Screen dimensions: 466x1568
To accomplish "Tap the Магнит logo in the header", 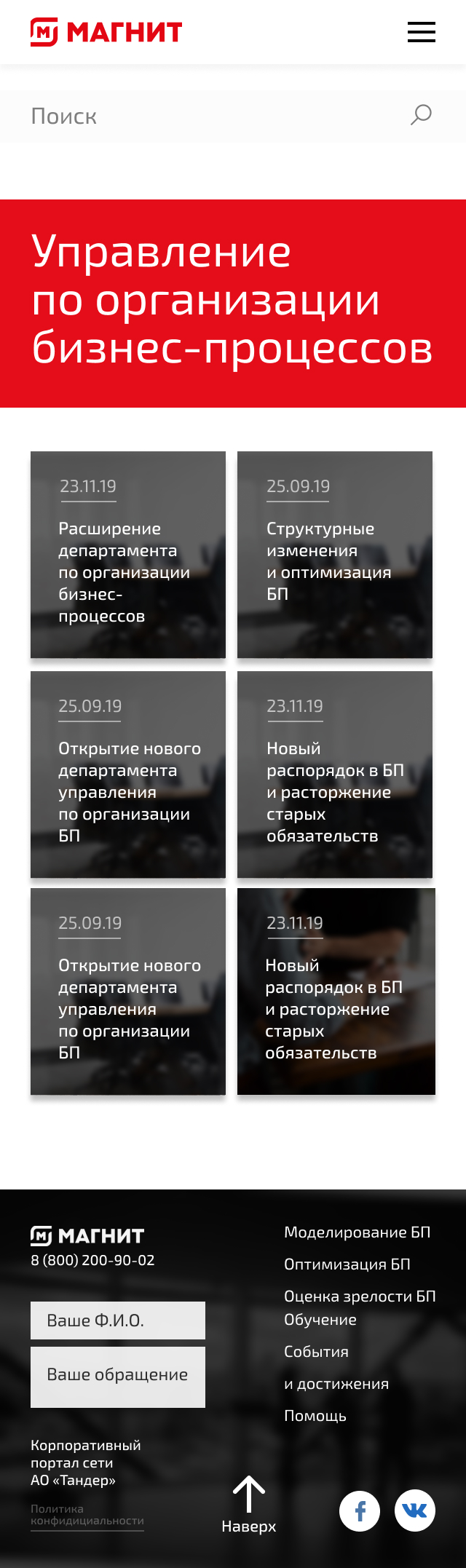I will point(106,32).
